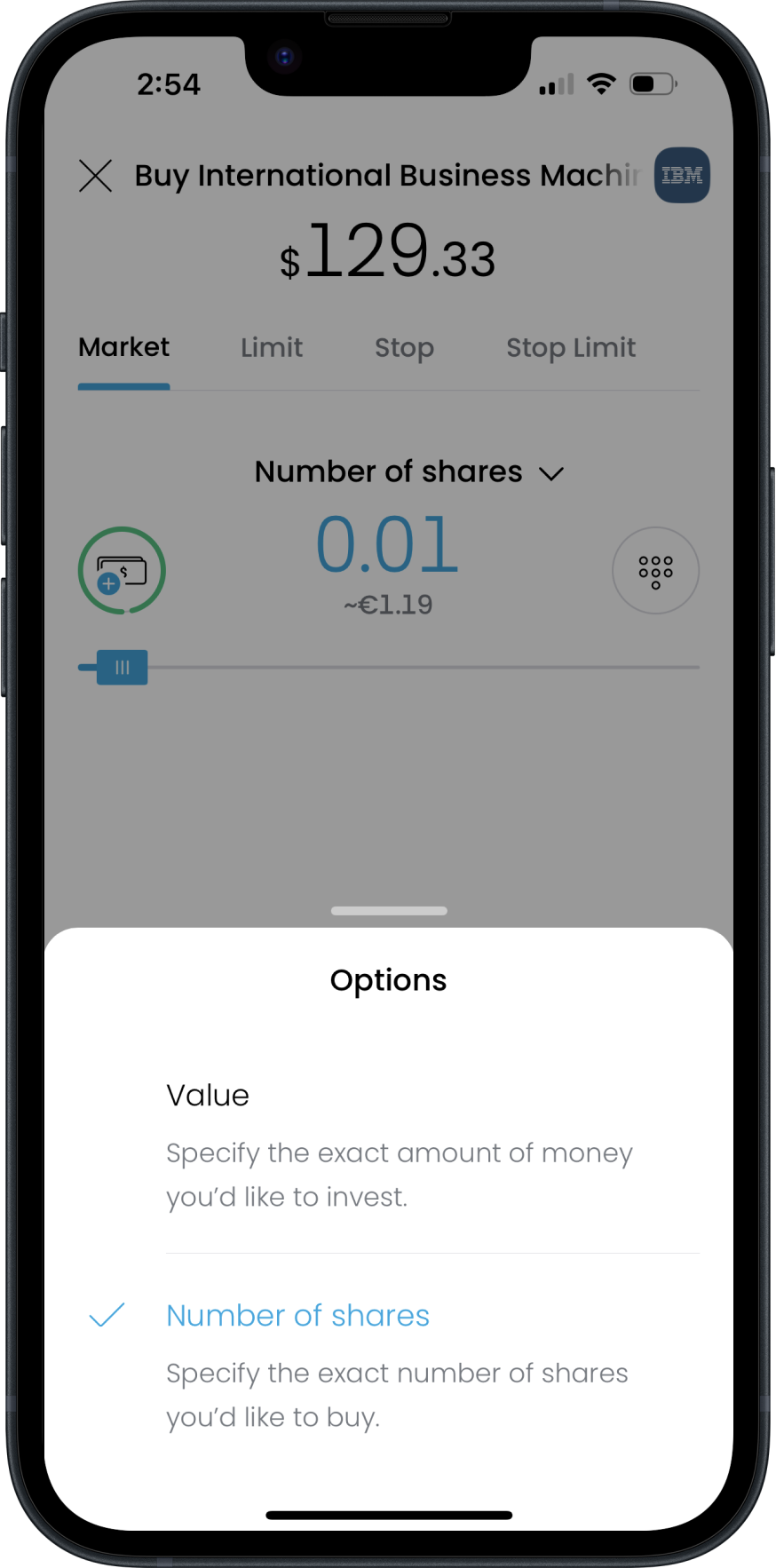Select the Value option

[x=208, y=1096]
